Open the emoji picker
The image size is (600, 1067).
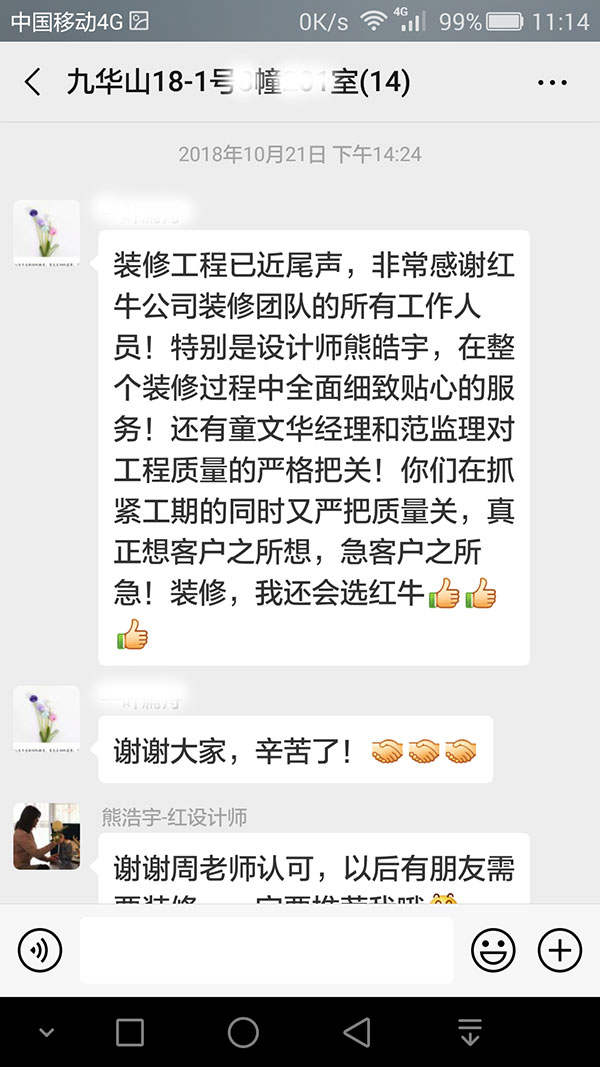pyautogui.click(x=493, y=950)
